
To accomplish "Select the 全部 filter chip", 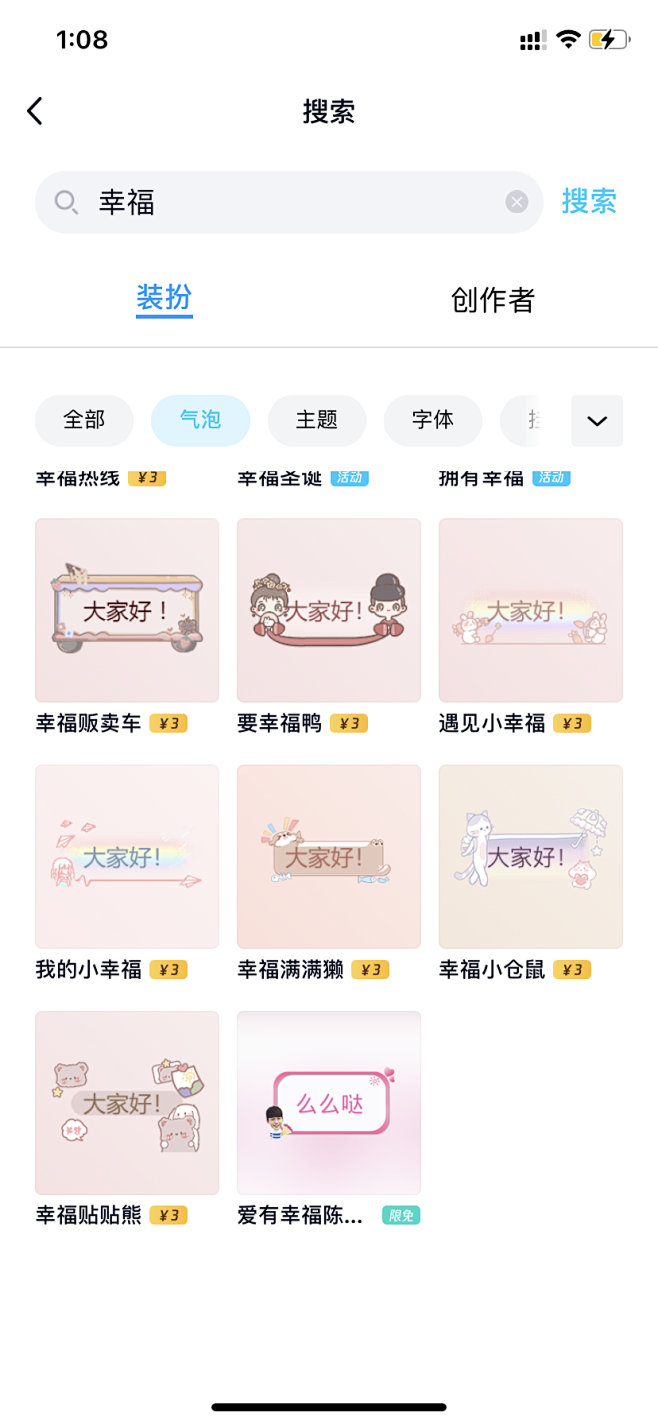I will pos(84,420).
